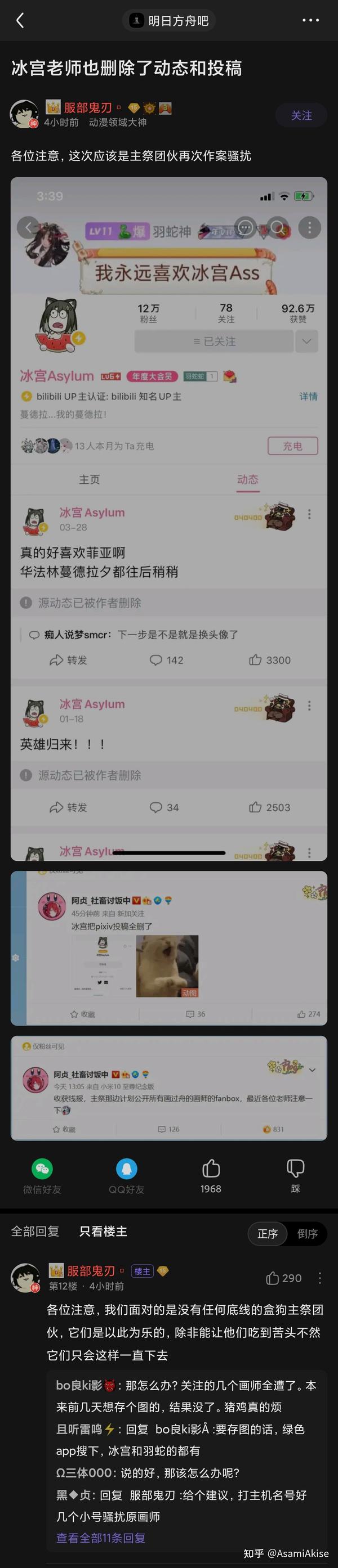
Task: Open the top-right overflow menu
Action: tap(310, 21)
